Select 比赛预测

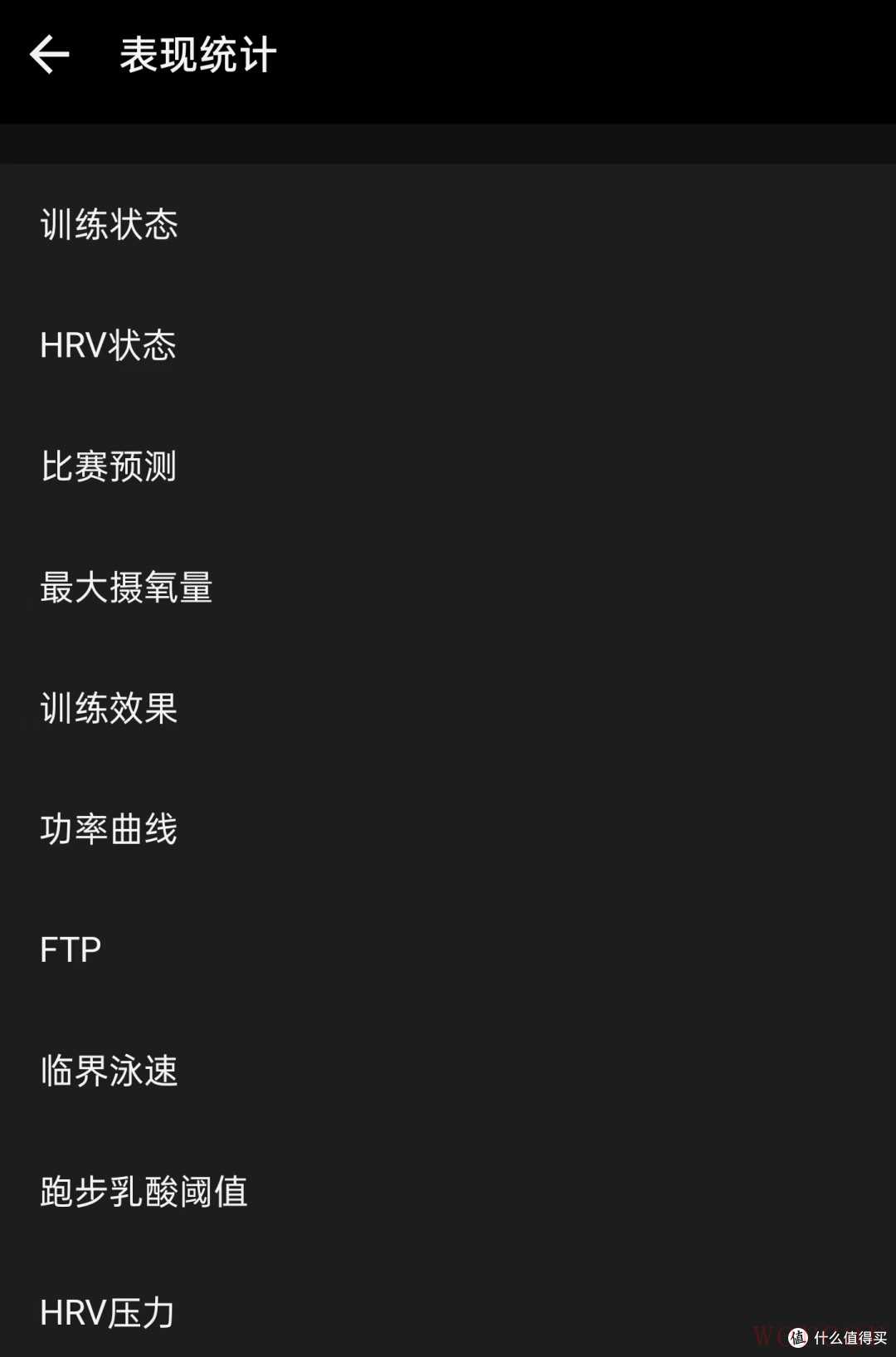point(109,466)
